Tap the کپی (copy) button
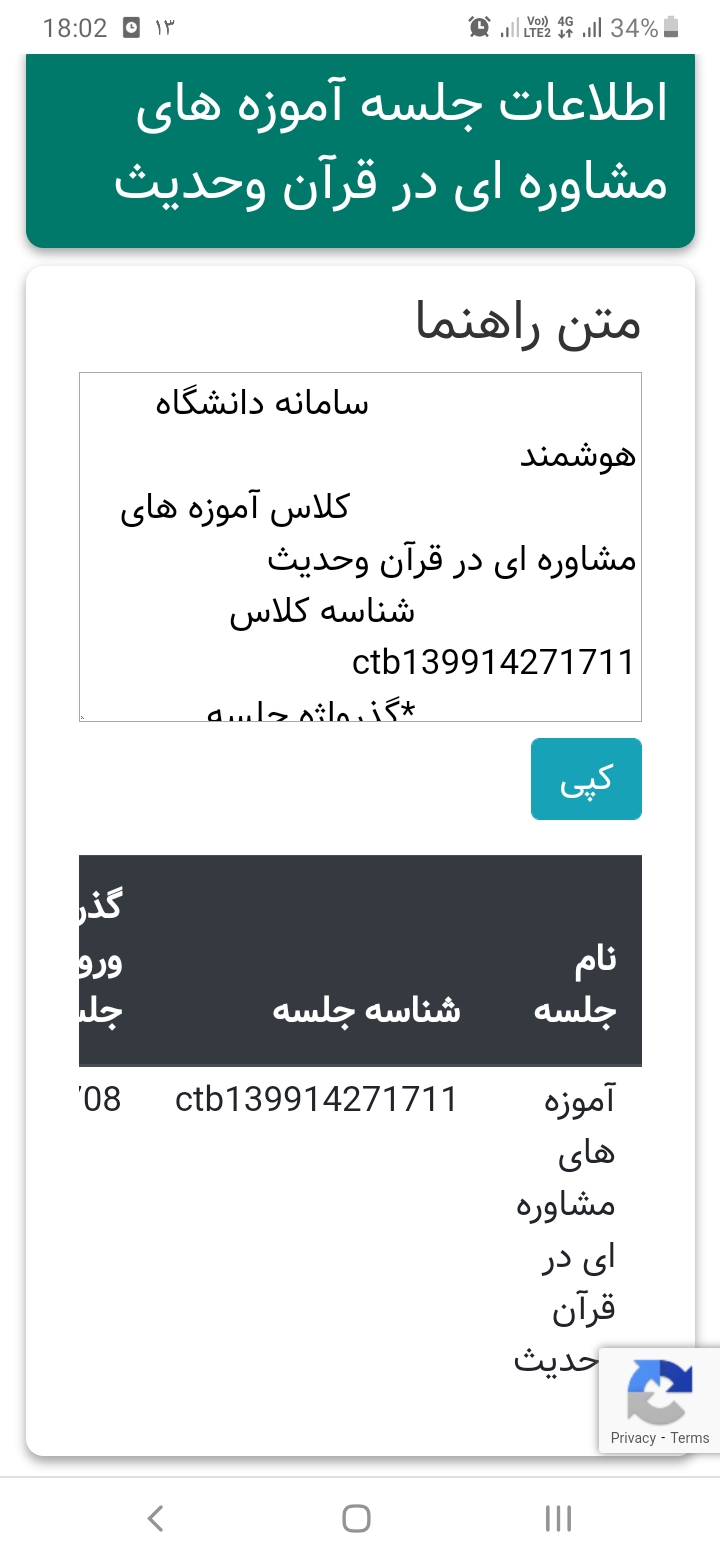The height and width of the screenshot is (1560, 720). tap(586, 779)
